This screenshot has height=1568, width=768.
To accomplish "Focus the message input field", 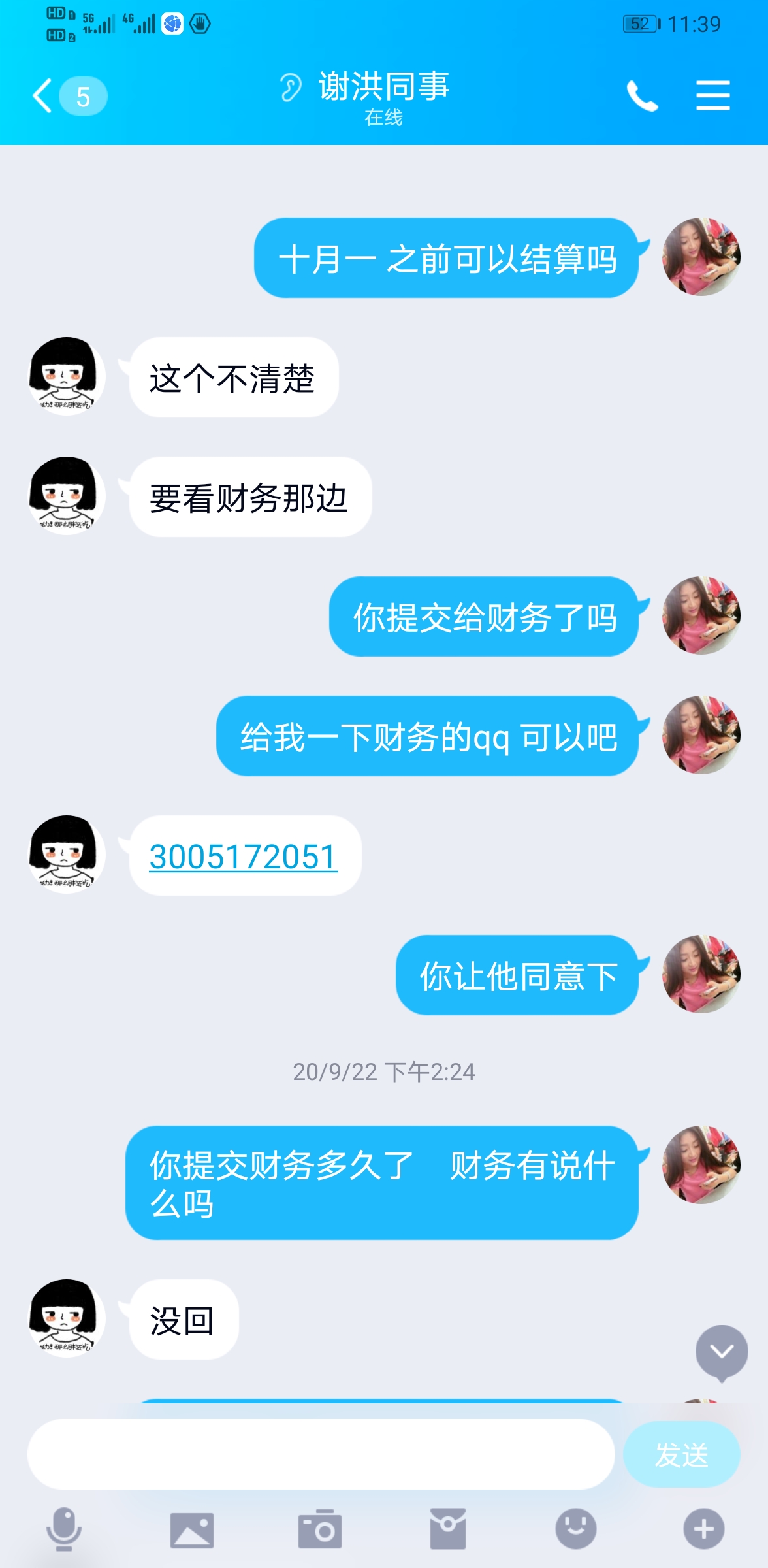I will point(320,1454).
